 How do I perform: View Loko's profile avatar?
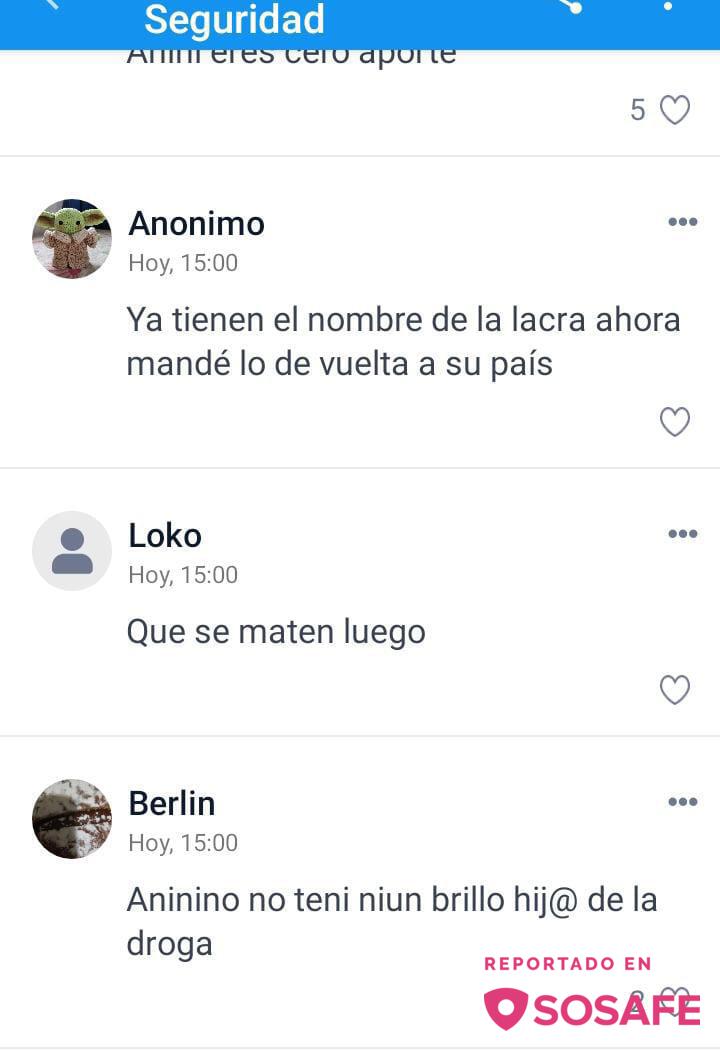(72, 551)
